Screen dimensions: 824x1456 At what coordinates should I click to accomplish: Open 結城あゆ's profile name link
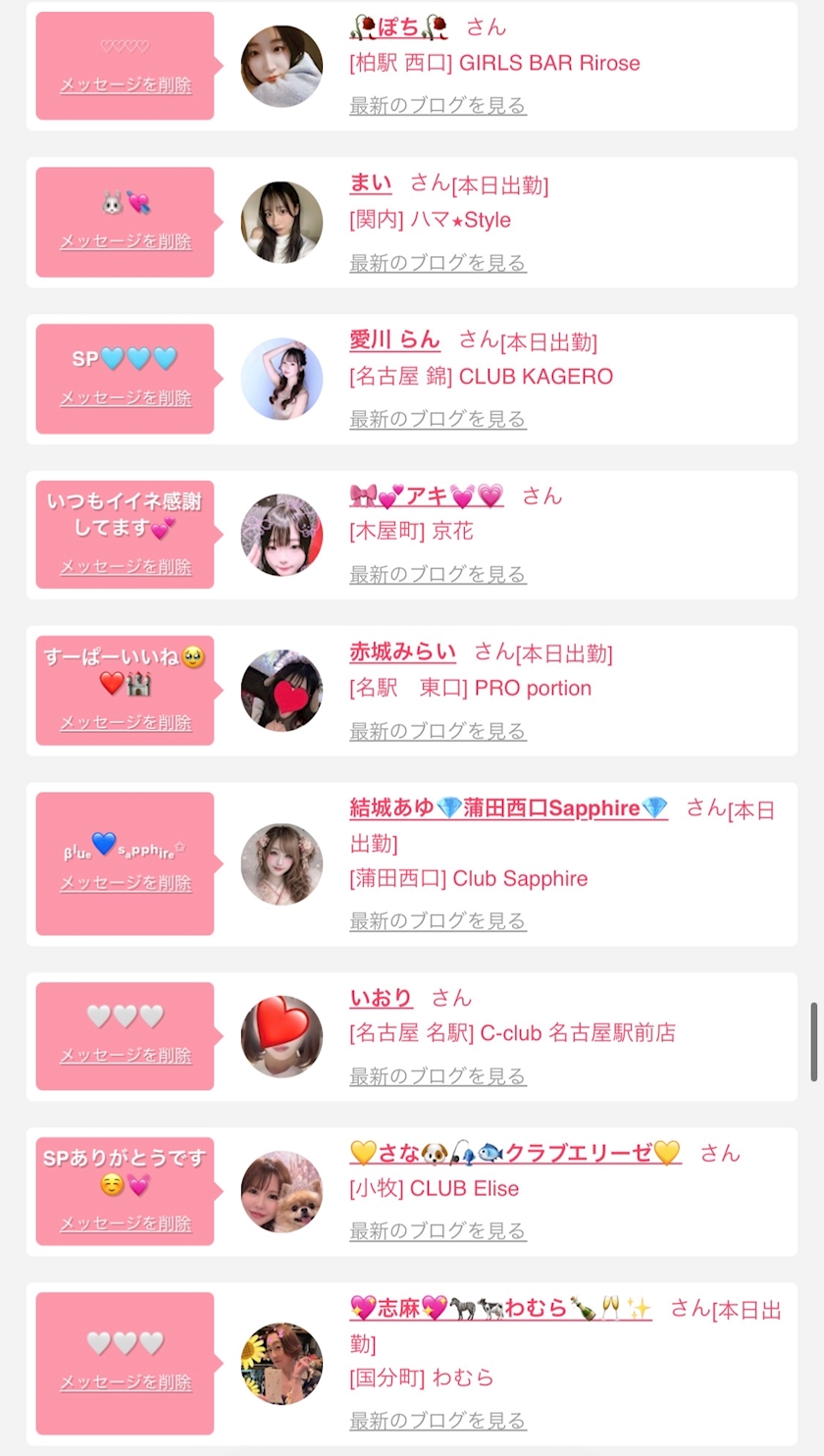pos(508,807)
